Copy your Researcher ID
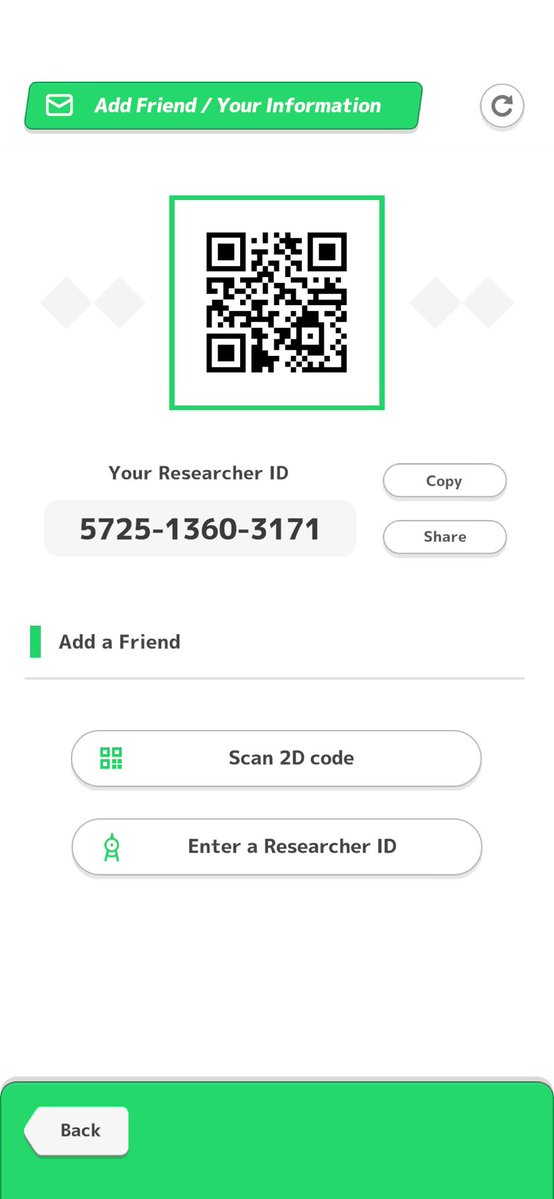The width and height of the screenshot is (554, 1199). (x=445, y=481)
